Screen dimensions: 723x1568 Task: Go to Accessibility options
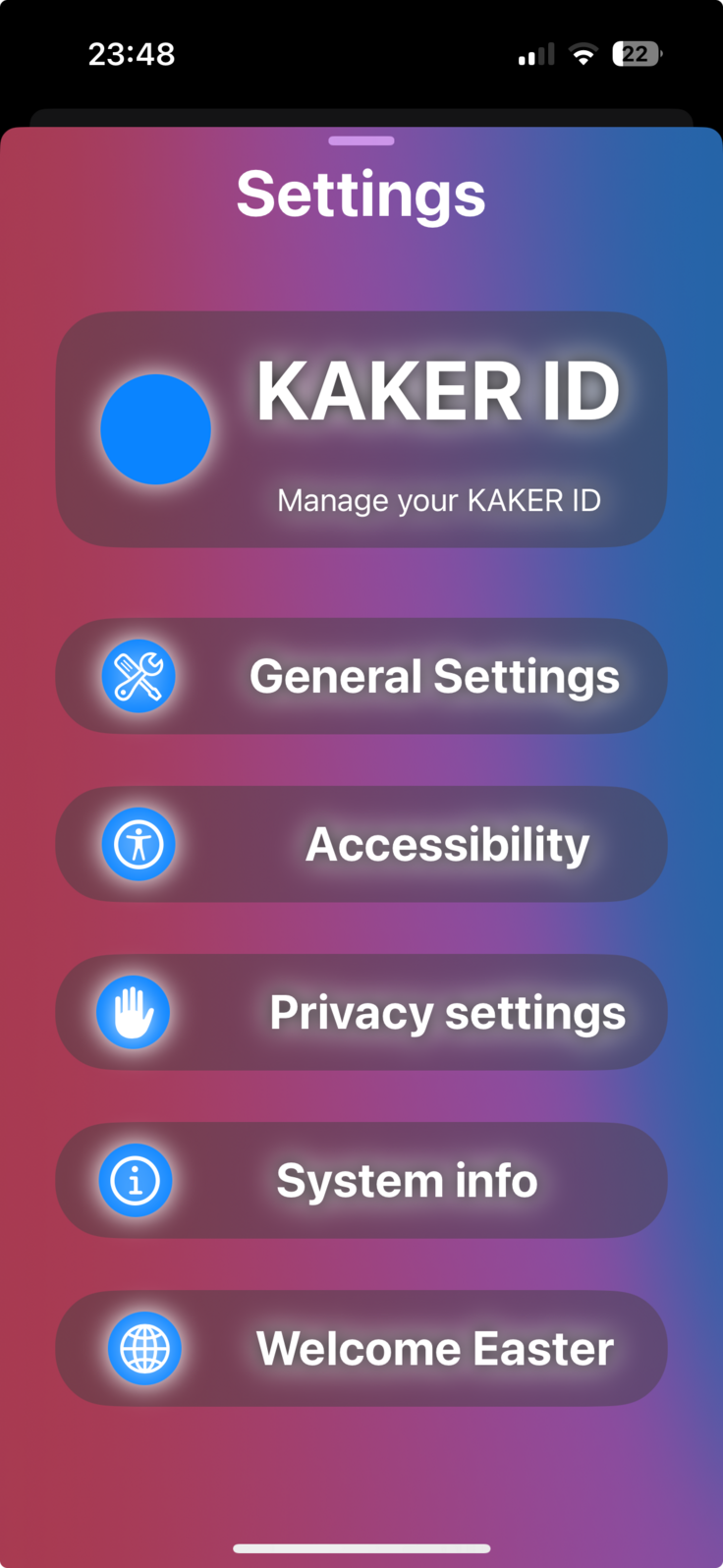[x=361, y=844]
